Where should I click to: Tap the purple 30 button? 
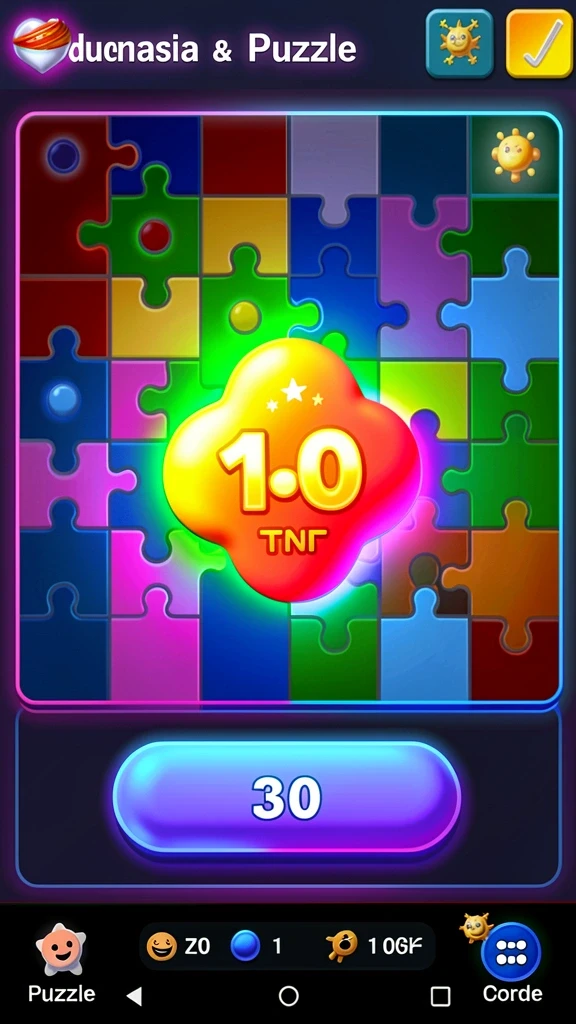point(287,797)
